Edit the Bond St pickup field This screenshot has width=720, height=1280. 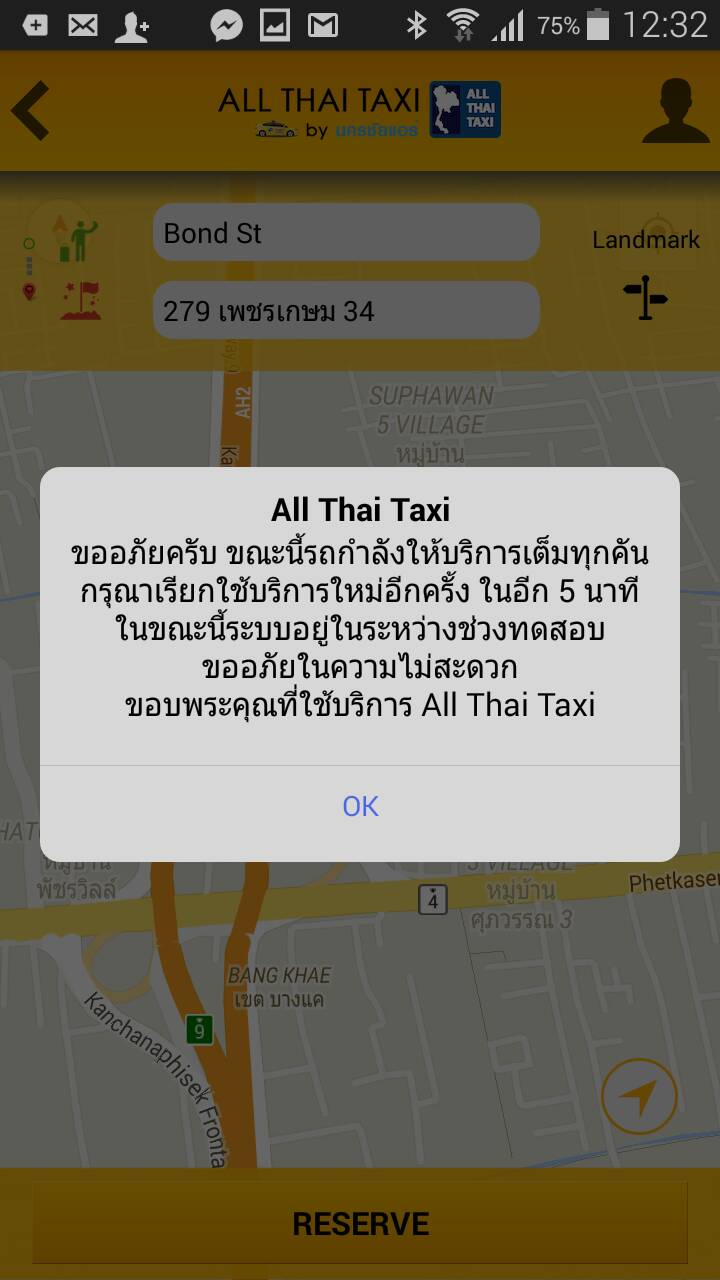(346, 233)
